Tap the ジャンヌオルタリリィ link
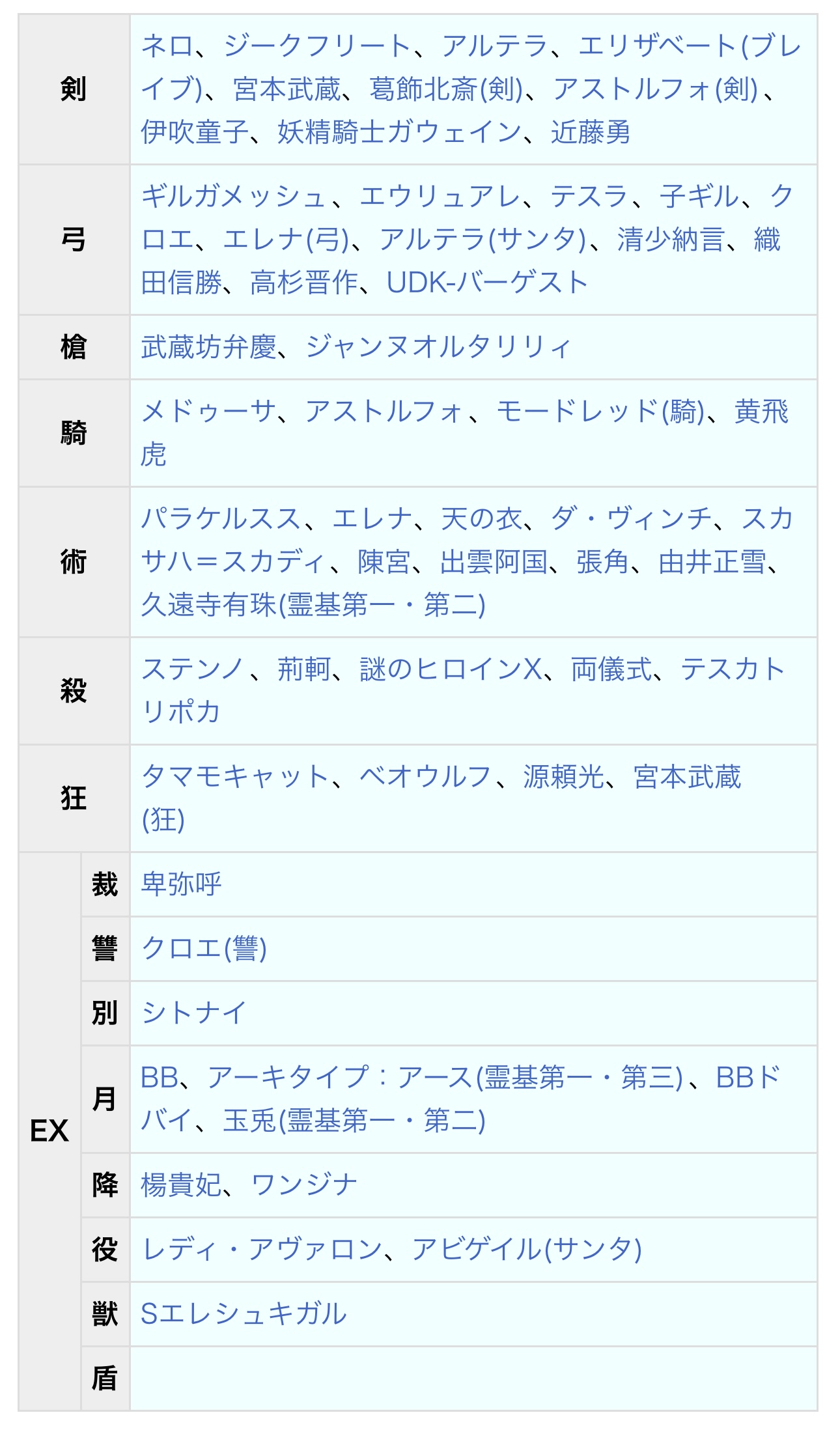This screenshot has height=1430, width=840. click(438, 347)
